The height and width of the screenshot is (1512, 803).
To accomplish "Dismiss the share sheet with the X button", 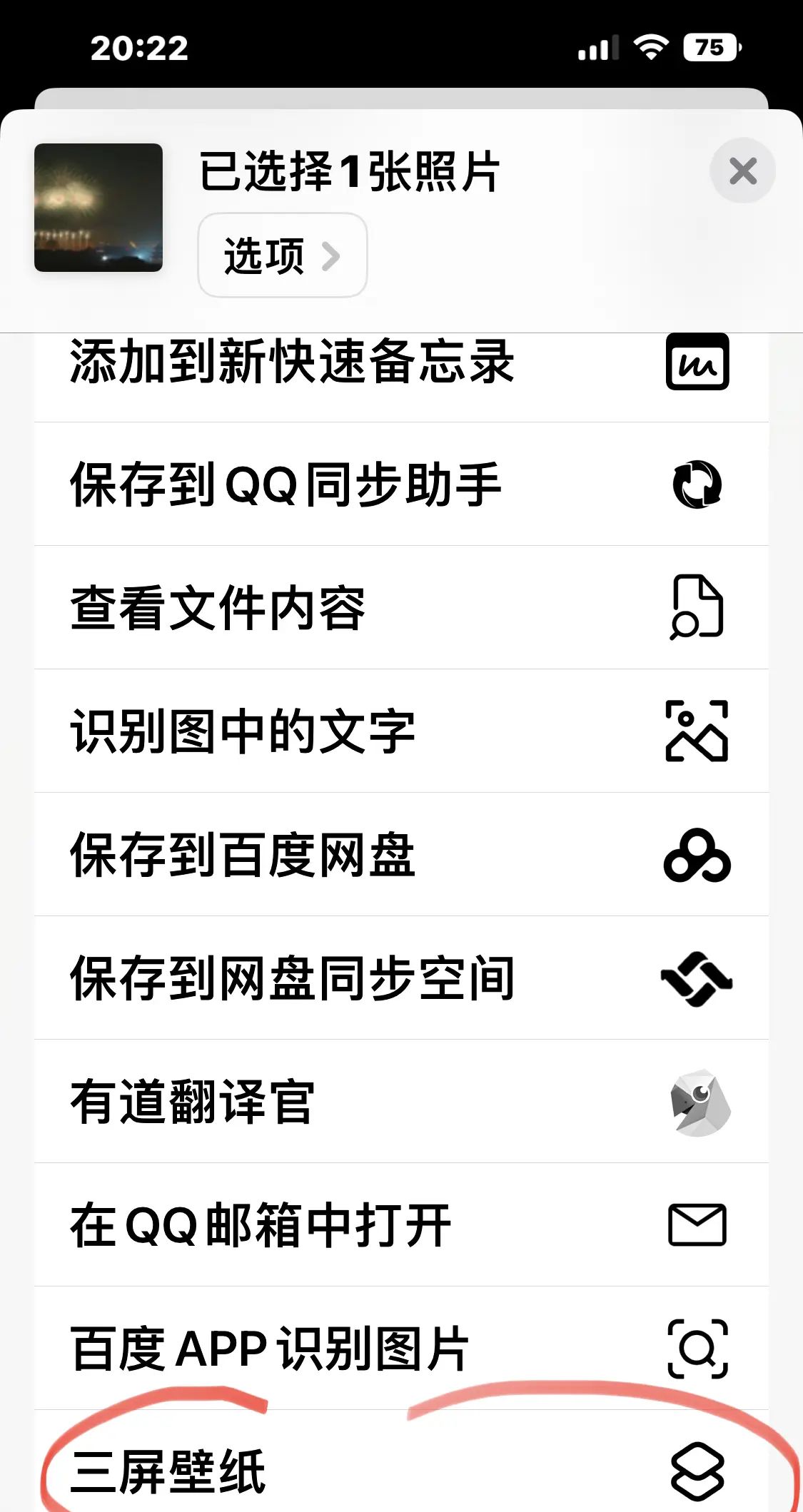I will pos(742,171).
